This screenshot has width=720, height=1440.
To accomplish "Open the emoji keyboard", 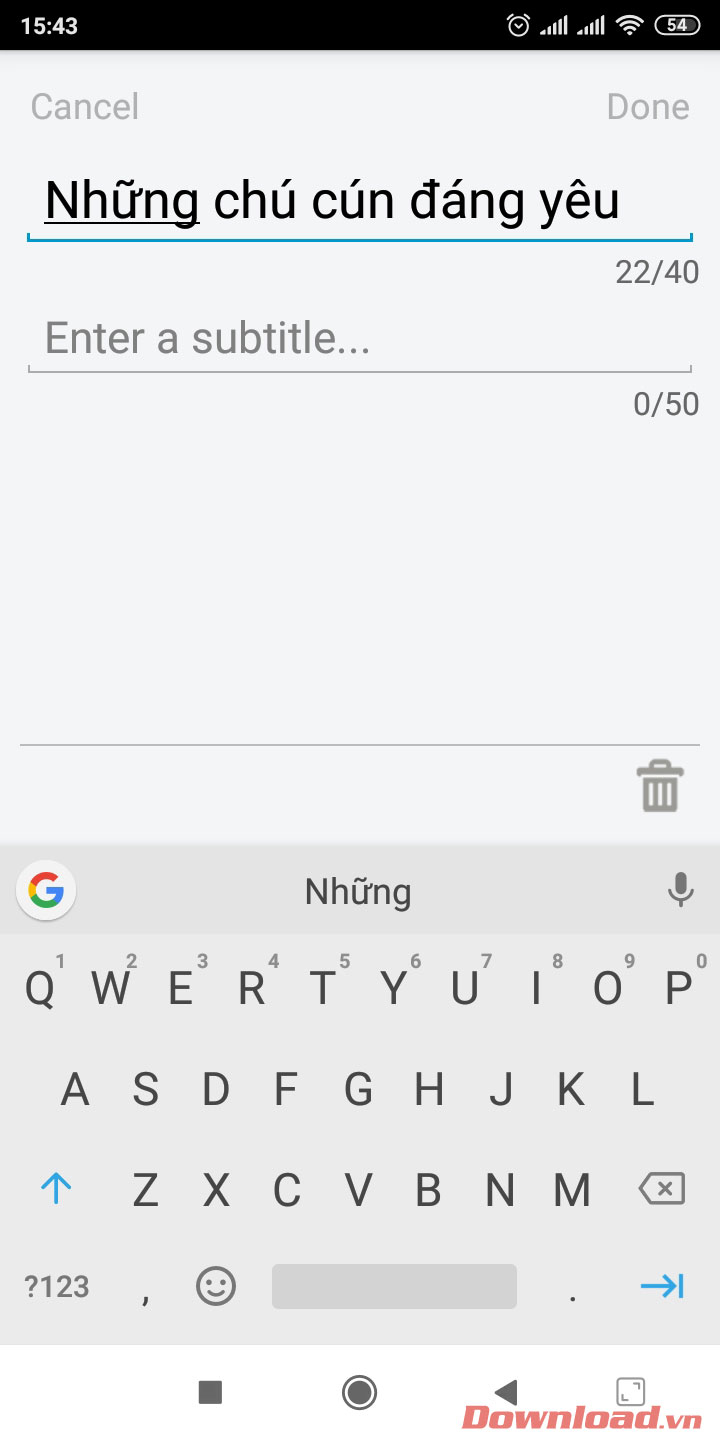I will [216, 1287].
